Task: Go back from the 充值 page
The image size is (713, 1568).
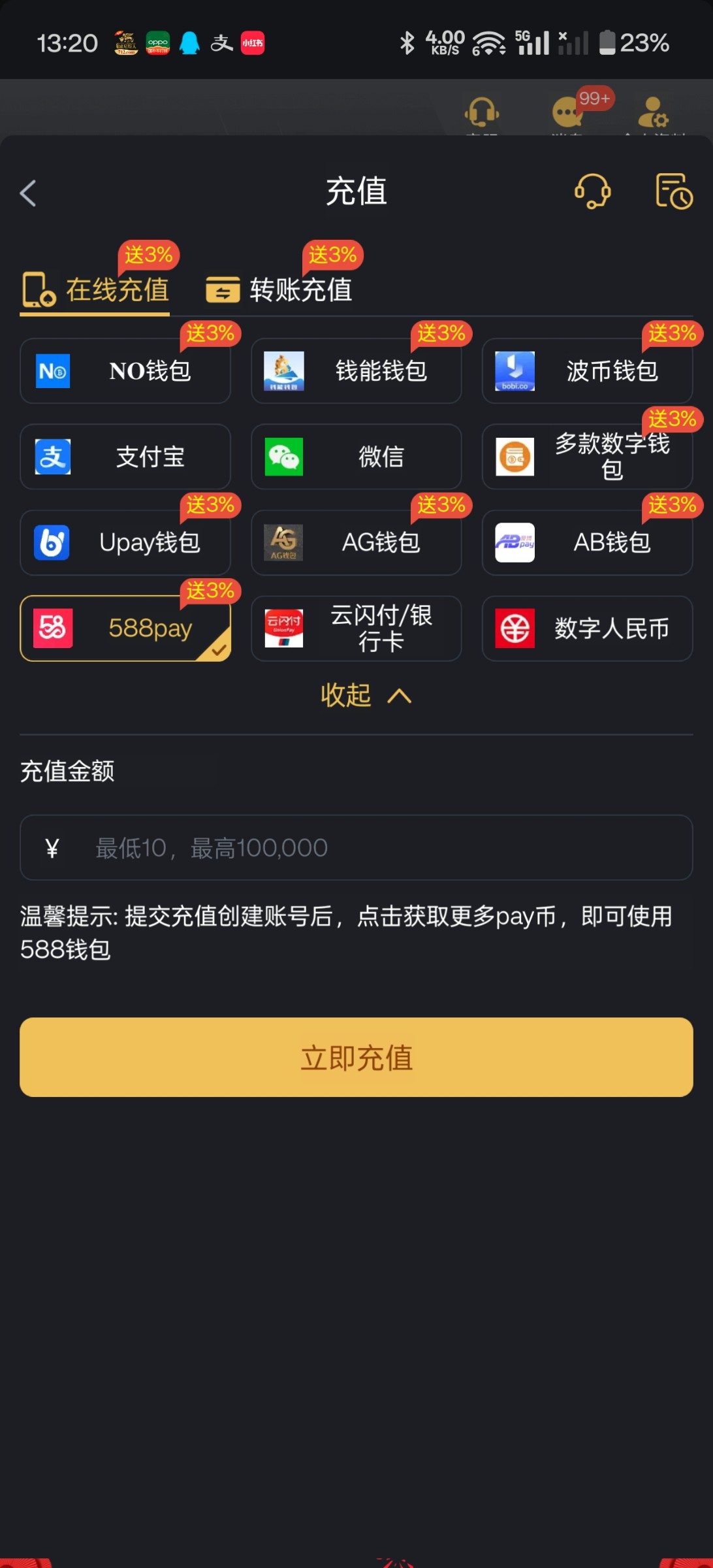Action: tap(28, 193)
